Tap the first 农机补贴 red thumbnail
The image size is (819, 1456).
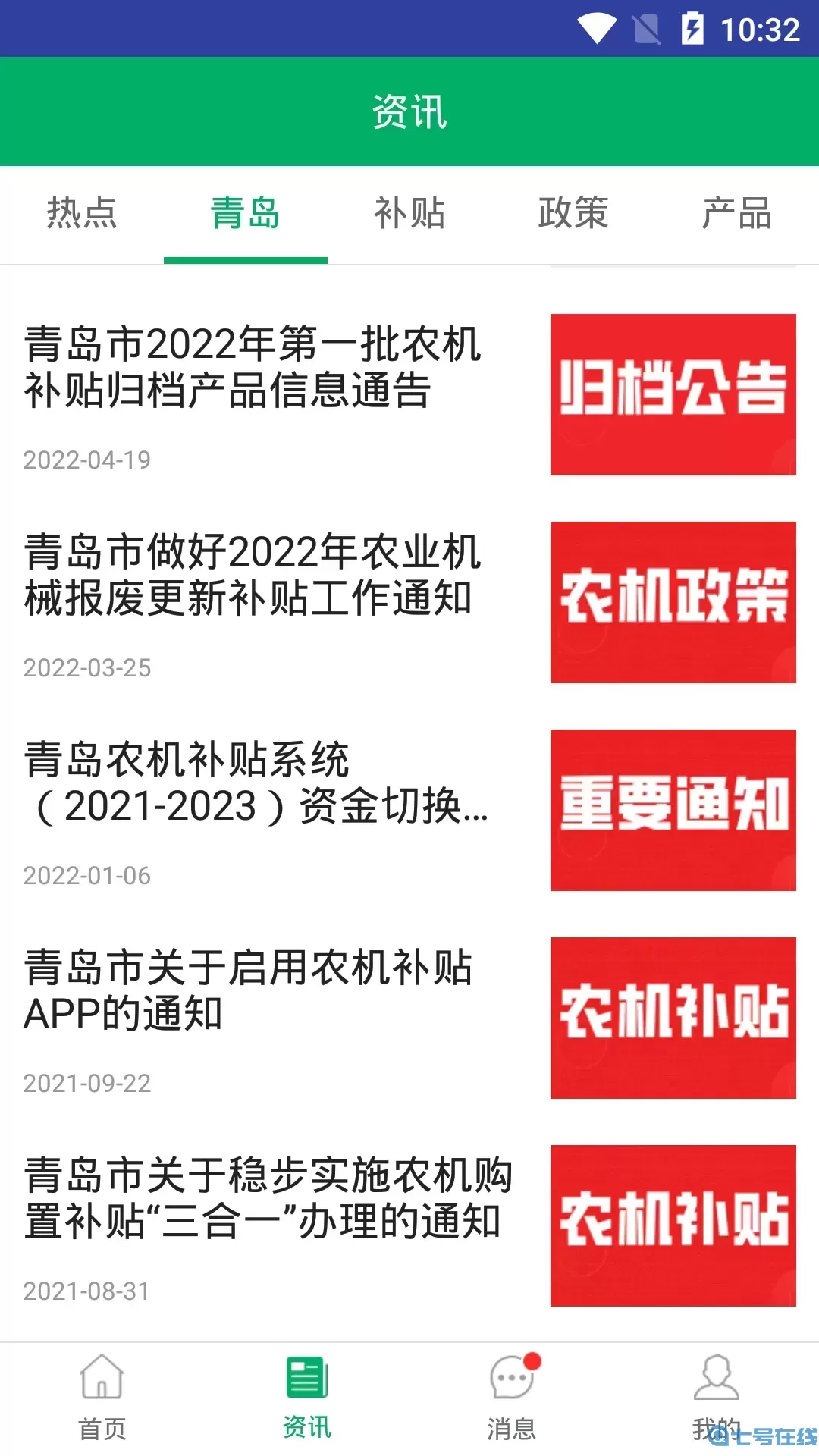[x=672, y=1018]
